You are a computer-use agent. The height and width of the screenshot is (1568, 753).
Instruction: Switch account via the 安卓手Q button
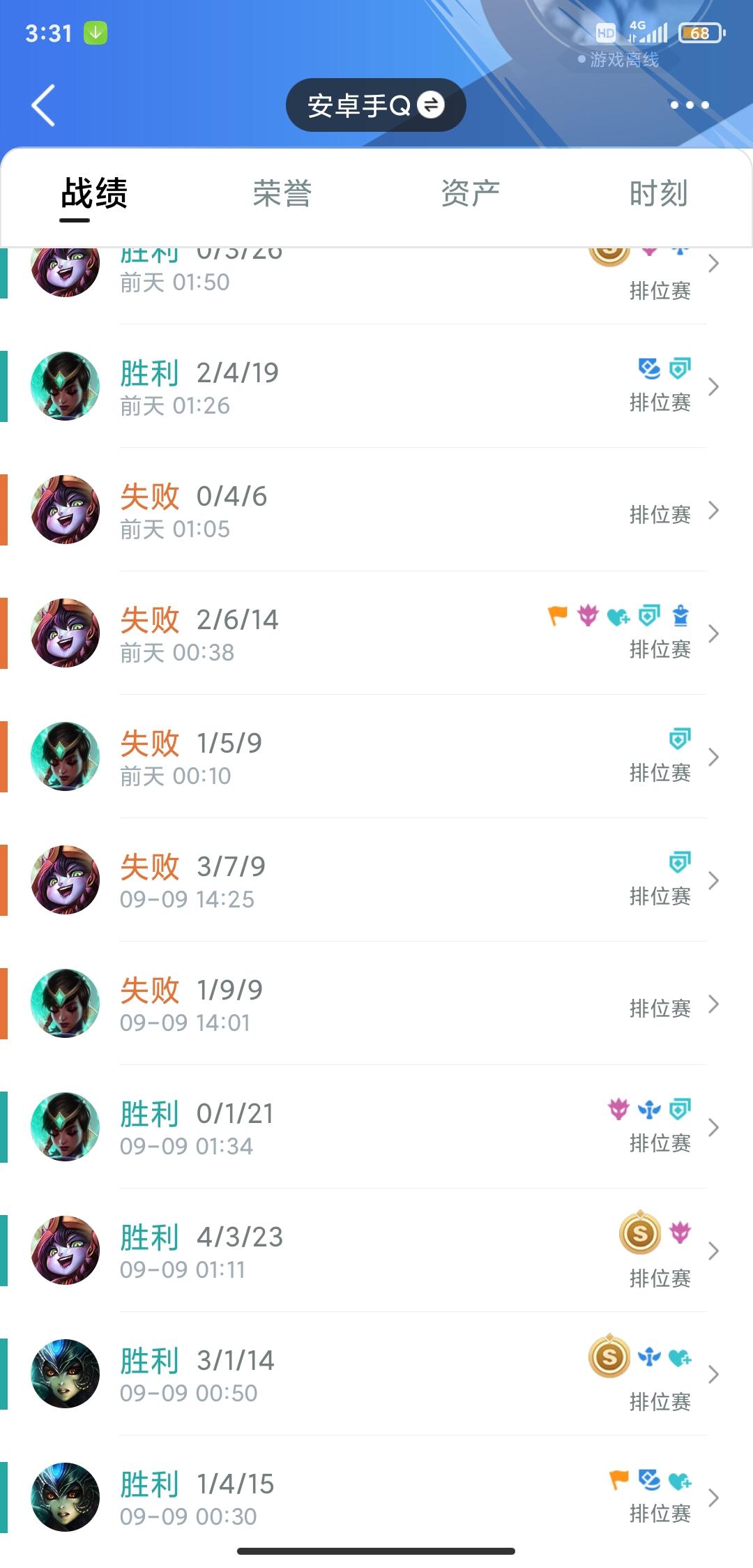(375, 105)
